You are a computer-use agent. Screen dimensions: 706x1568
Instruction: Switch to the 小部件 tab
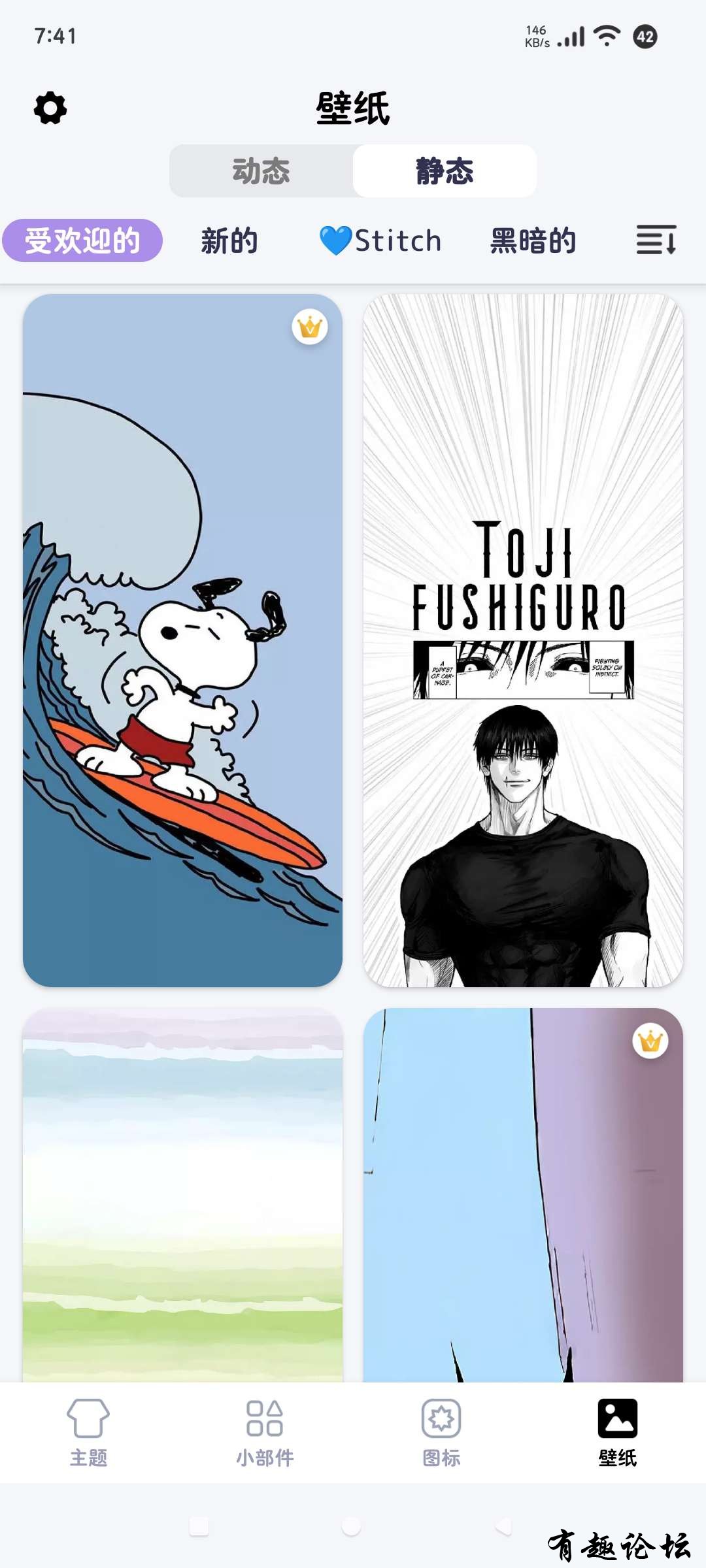tap(265, 1431)
